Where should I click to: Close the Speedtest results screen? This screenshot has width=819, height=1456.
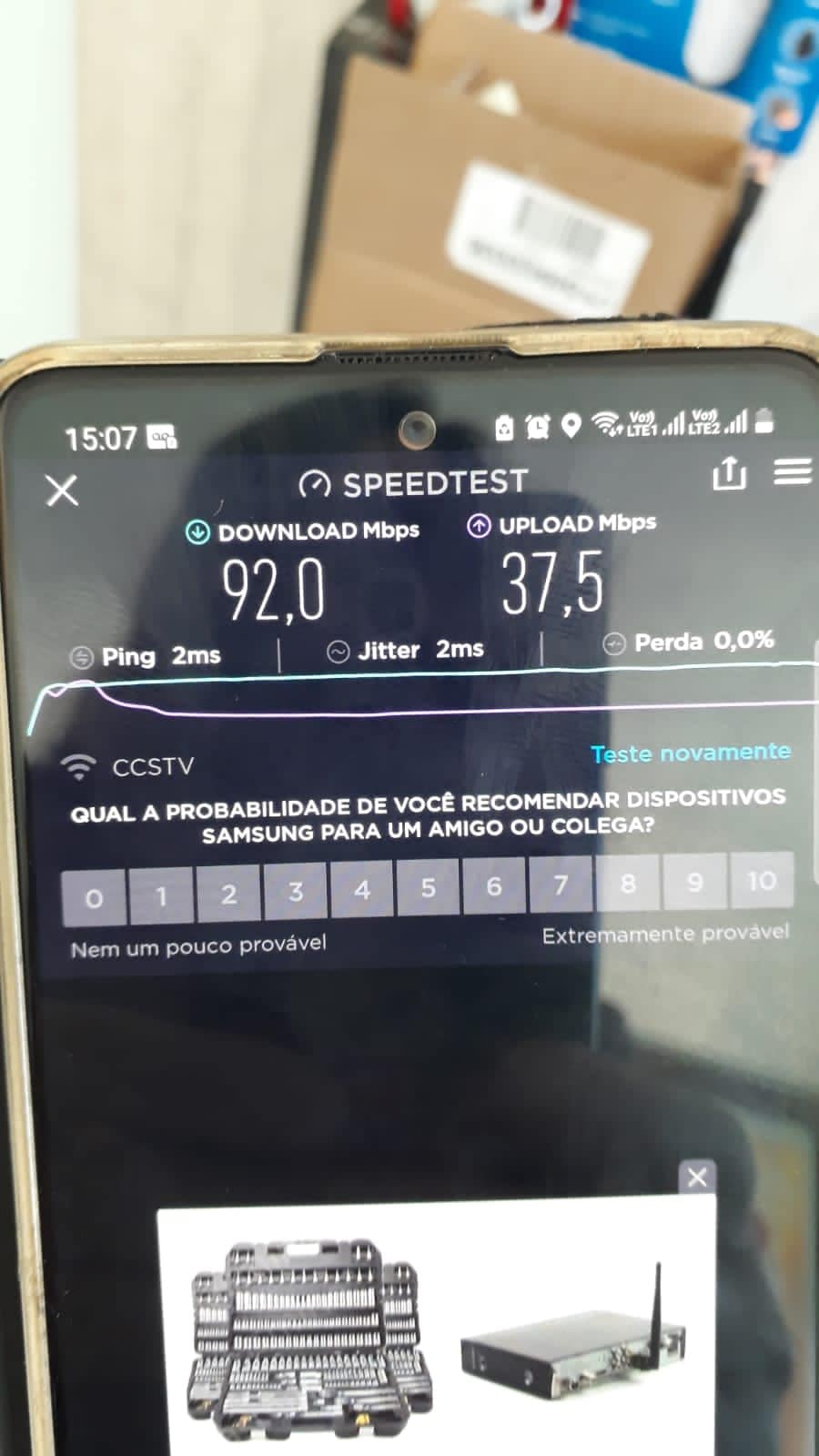pyautogui.click(x=62, y=490)
